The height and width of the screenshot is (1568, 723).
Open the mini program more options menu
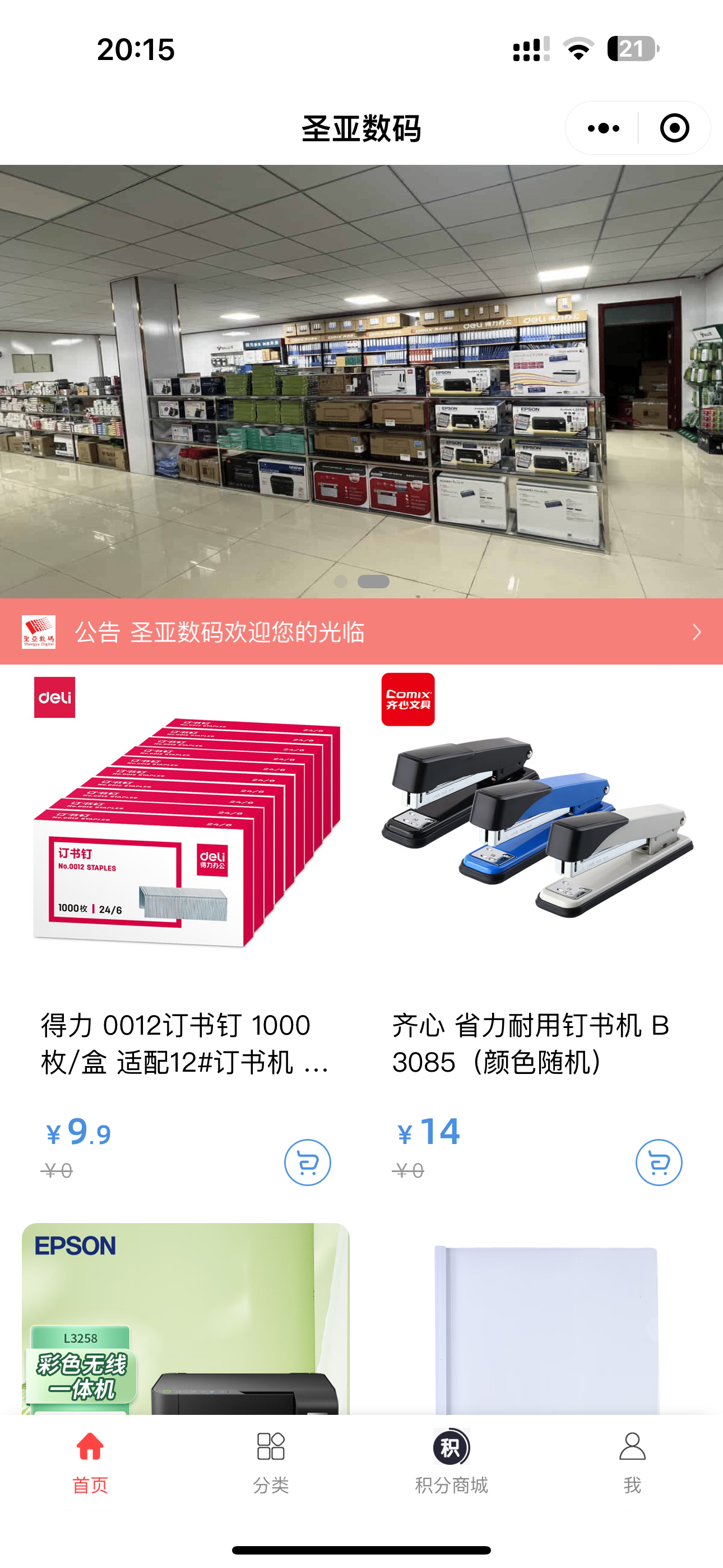point(603,128)
